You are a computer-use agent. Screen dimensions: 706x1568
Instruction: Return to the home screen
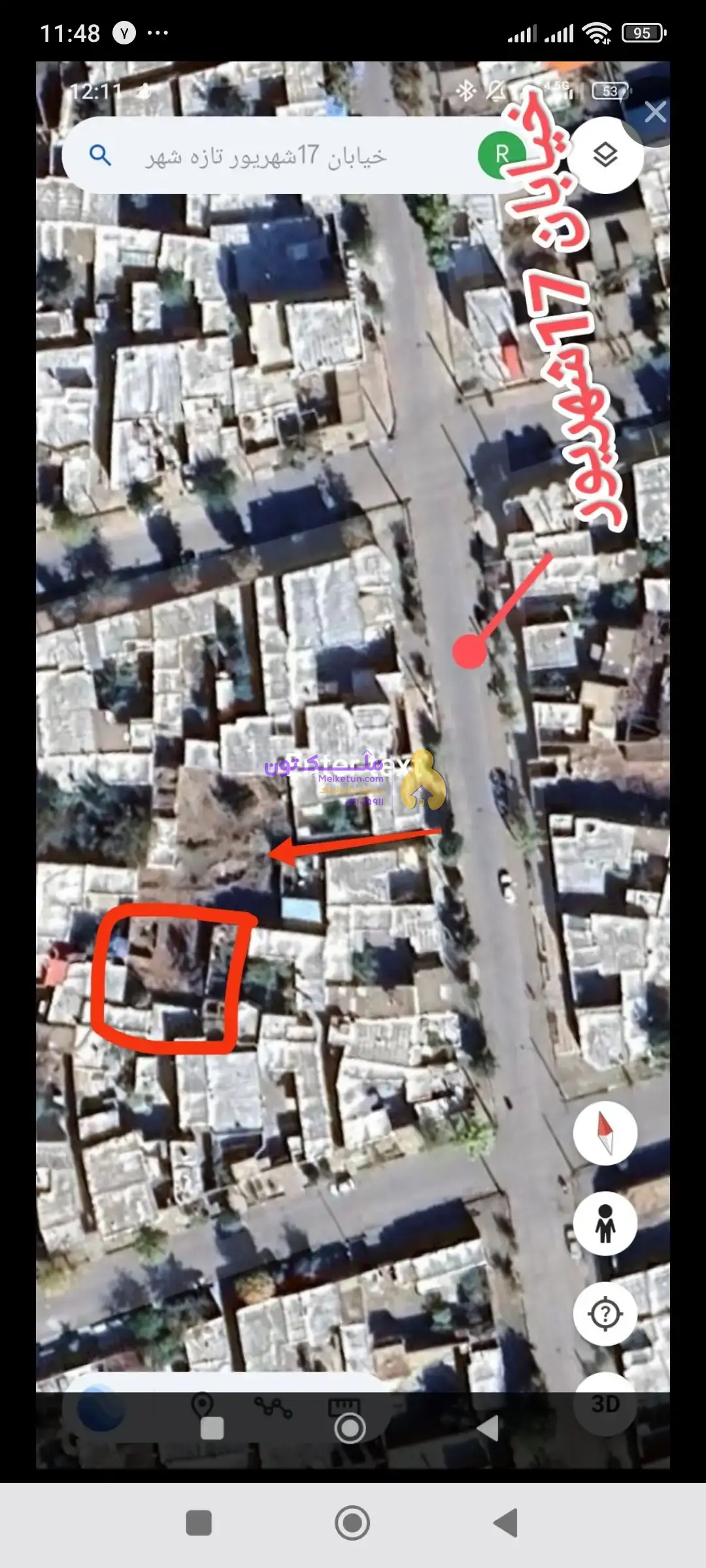352,1524
